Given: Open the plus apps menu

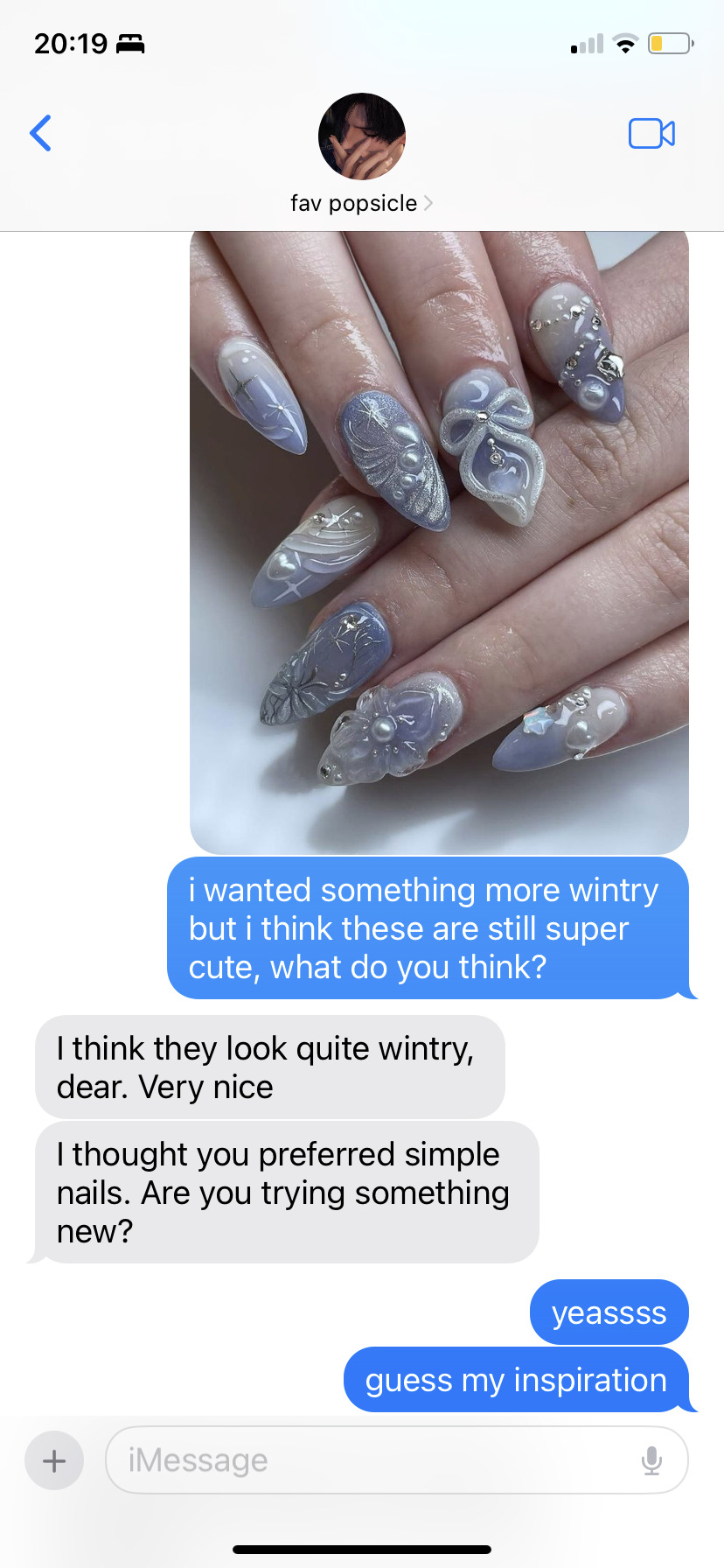Looking at the screenshot, I should (x=54, y=1459).
